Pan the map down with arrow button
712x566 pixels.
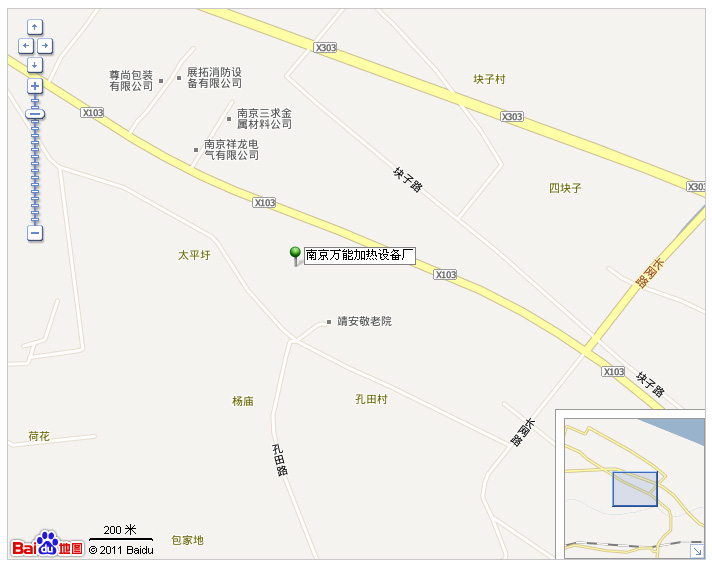tap(35, 65)
